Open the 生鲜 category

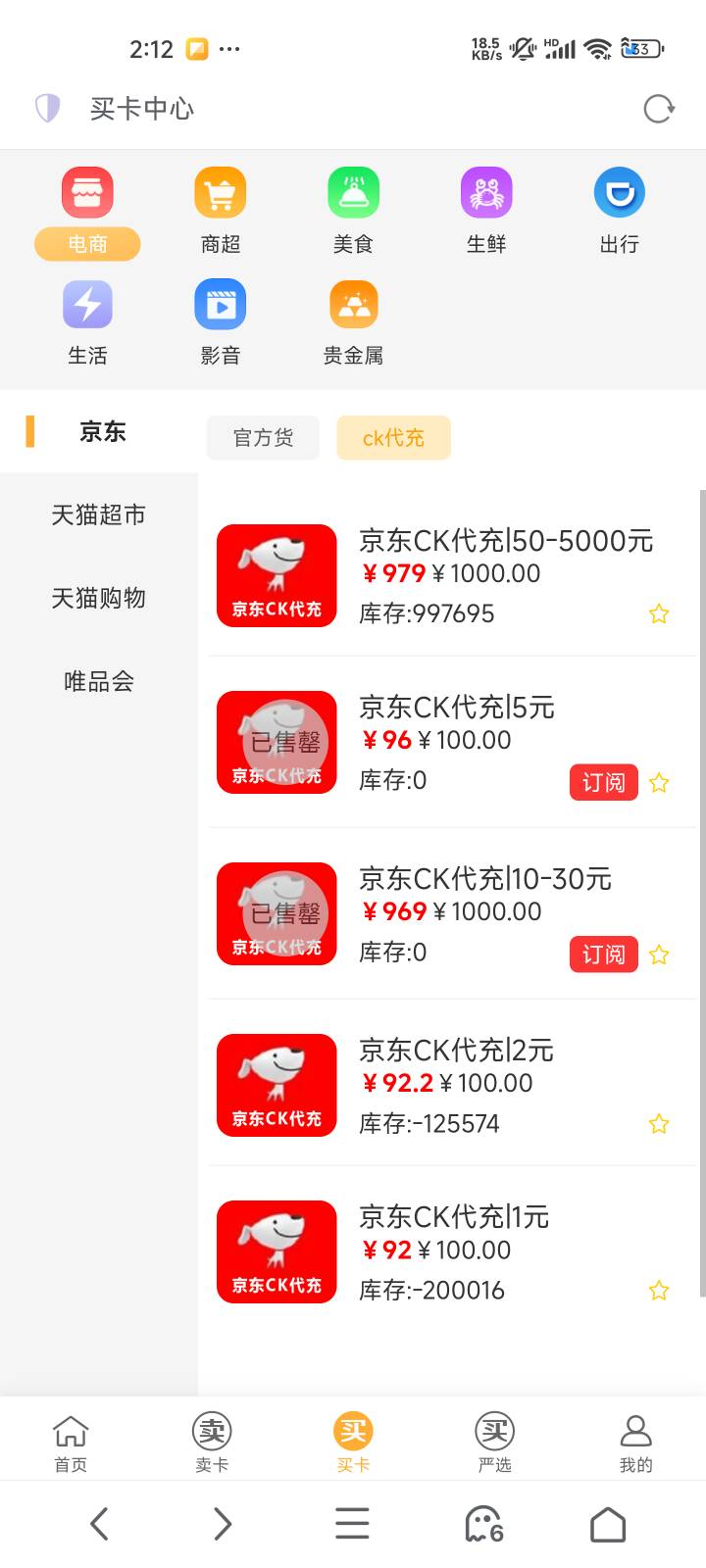(x=486, y=212)
